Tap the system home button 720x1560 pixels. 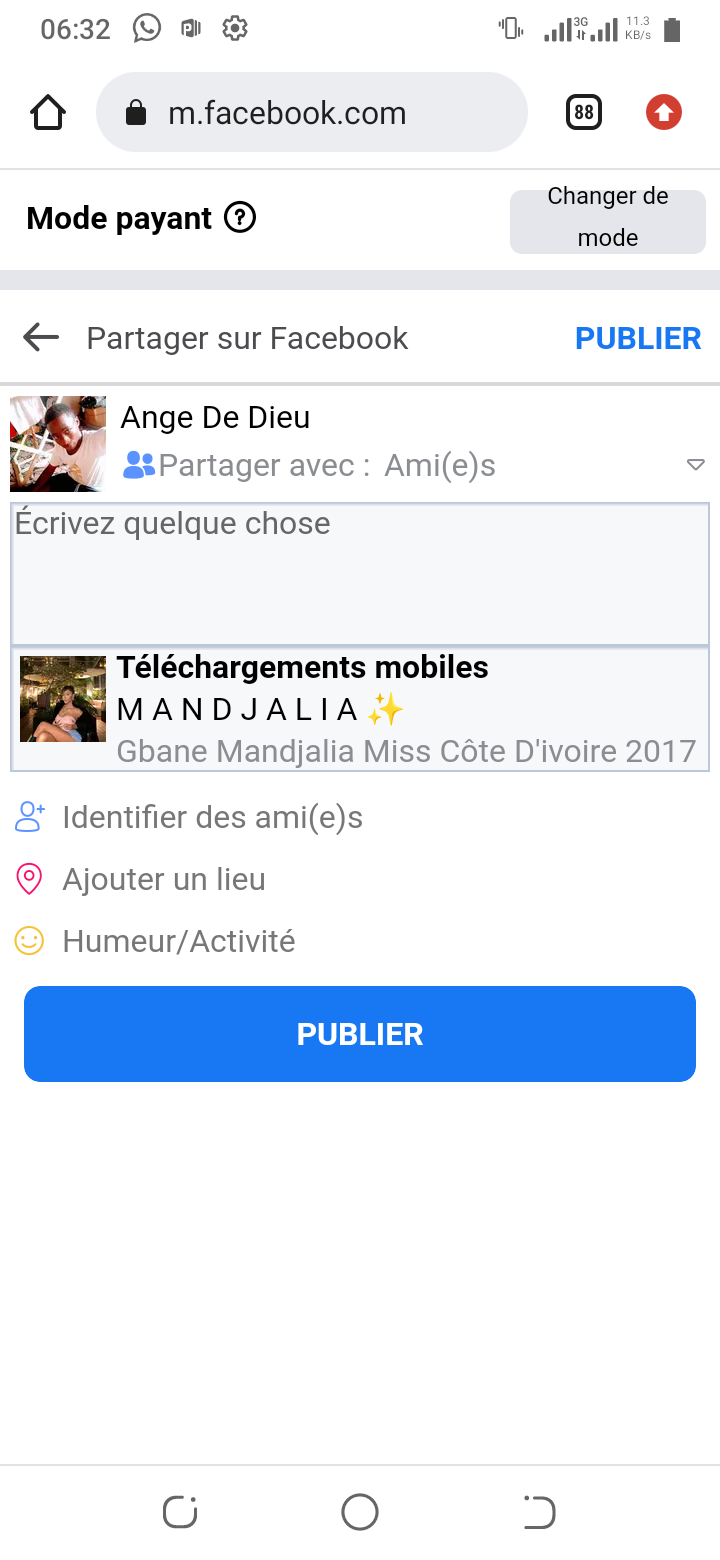tap(360, 1512)
